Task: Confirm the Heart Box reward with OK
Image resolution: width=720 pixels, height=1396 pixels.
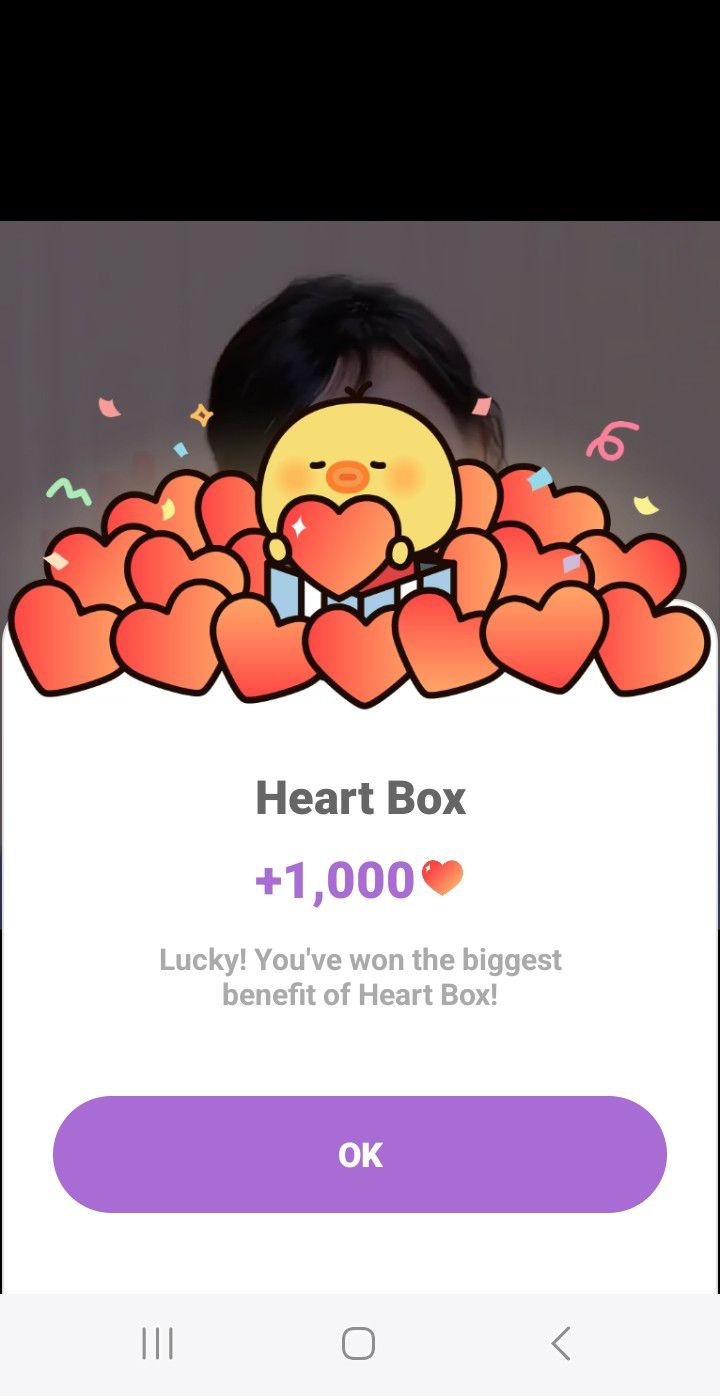Action: tap(360, 1154)
